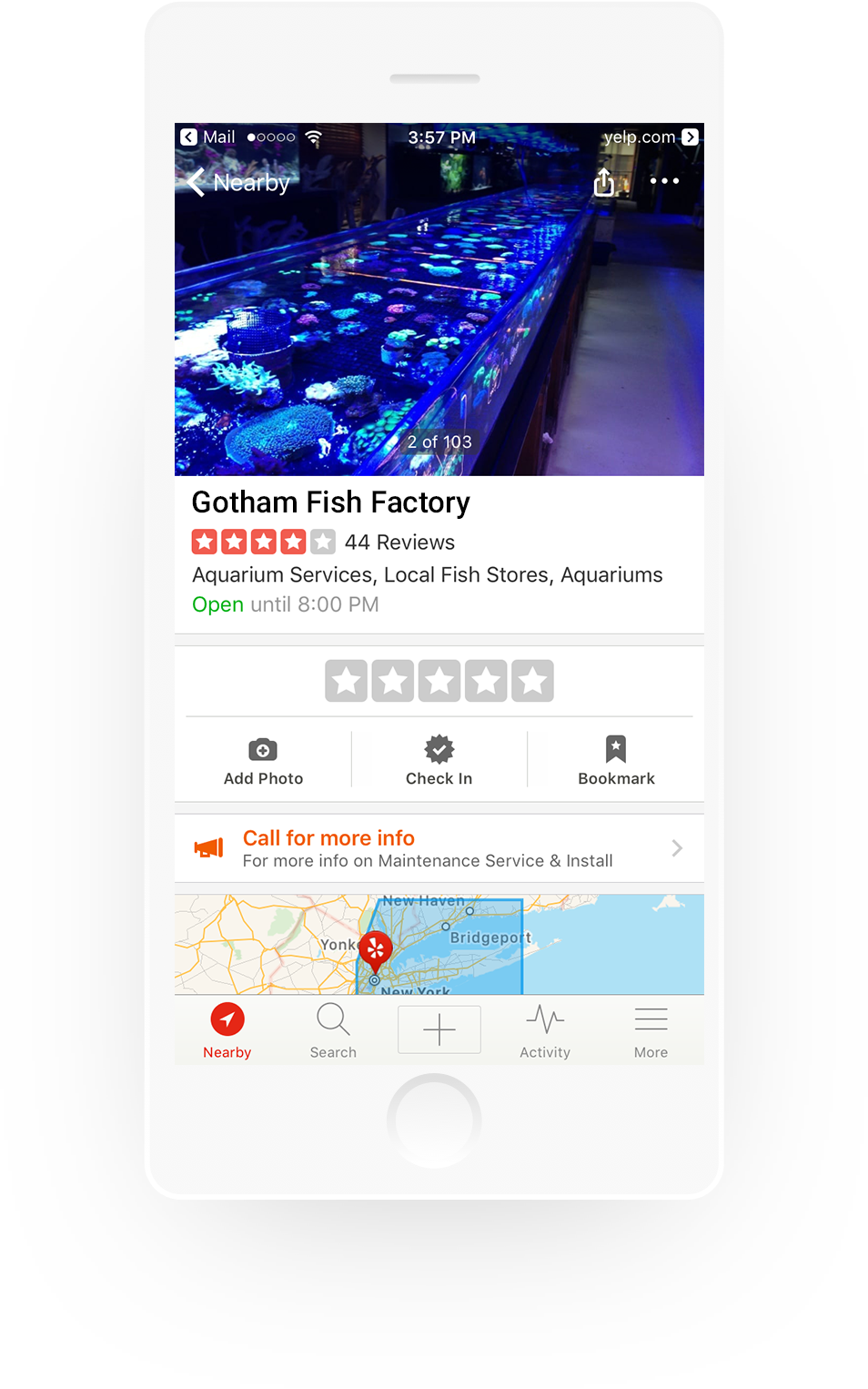Screen dimensions: 868x1389
Task: Share this business listing
Action: (x=604, y=182)
